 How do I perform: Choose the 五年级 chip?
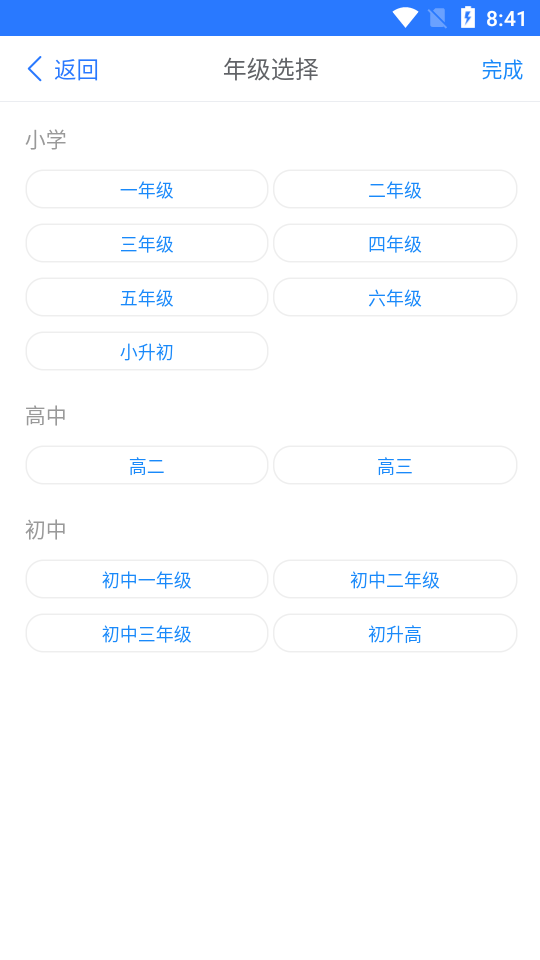(147, 297)
